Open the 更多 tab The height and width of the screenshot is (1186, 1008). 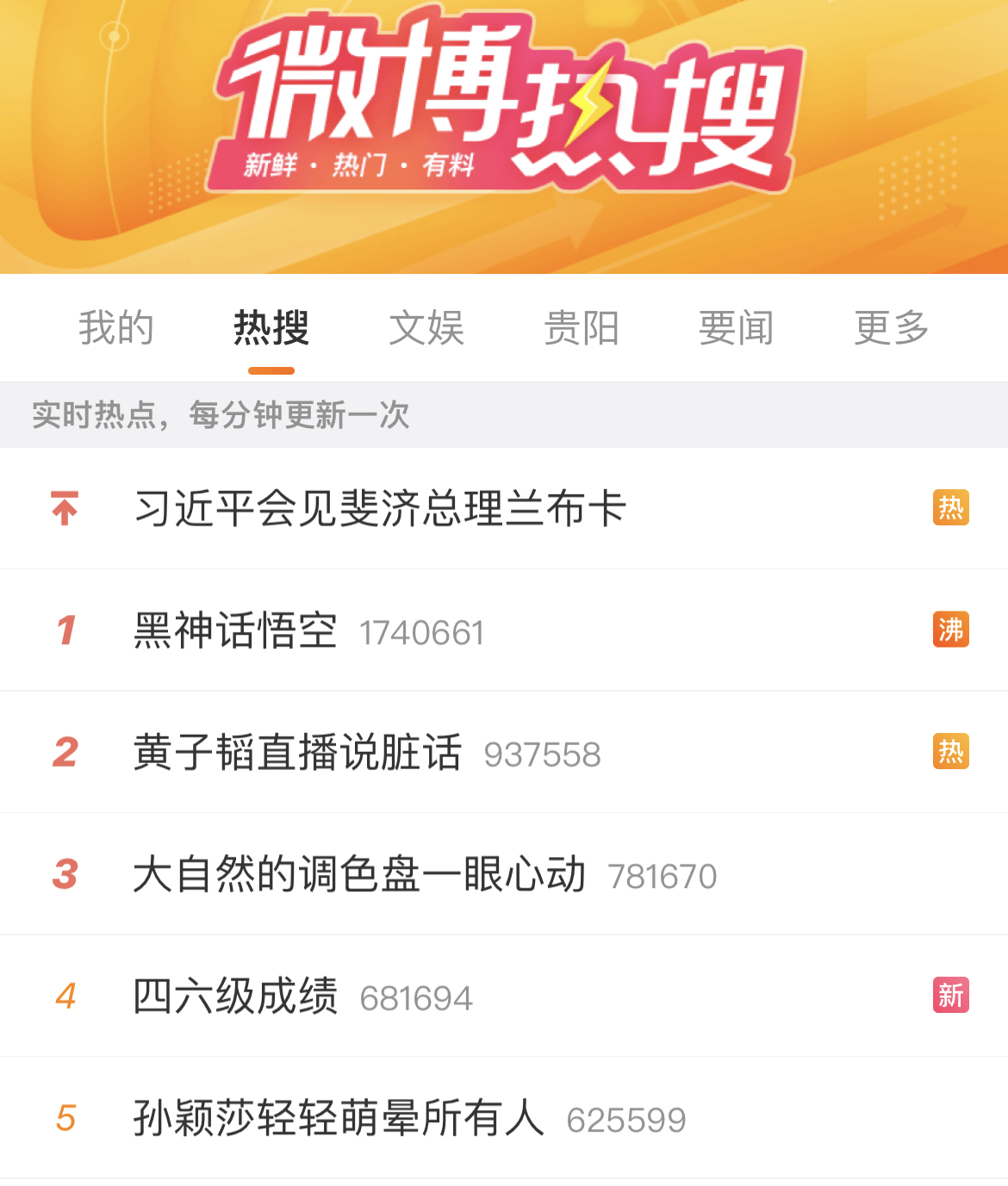(x=892, y=328)
